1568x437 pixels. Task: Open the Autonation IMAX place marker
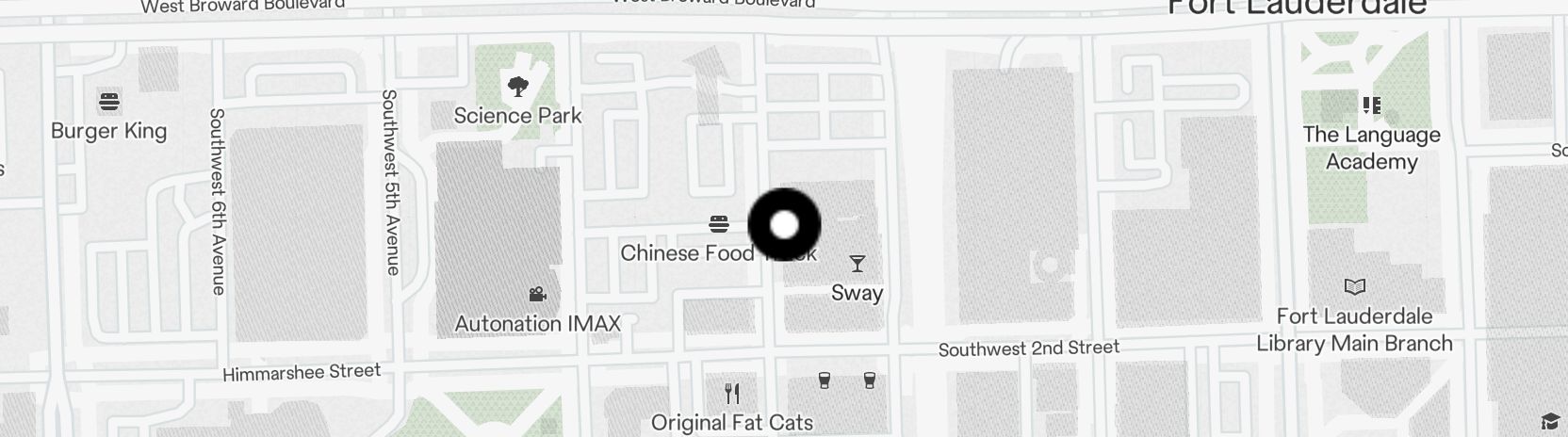537,295
